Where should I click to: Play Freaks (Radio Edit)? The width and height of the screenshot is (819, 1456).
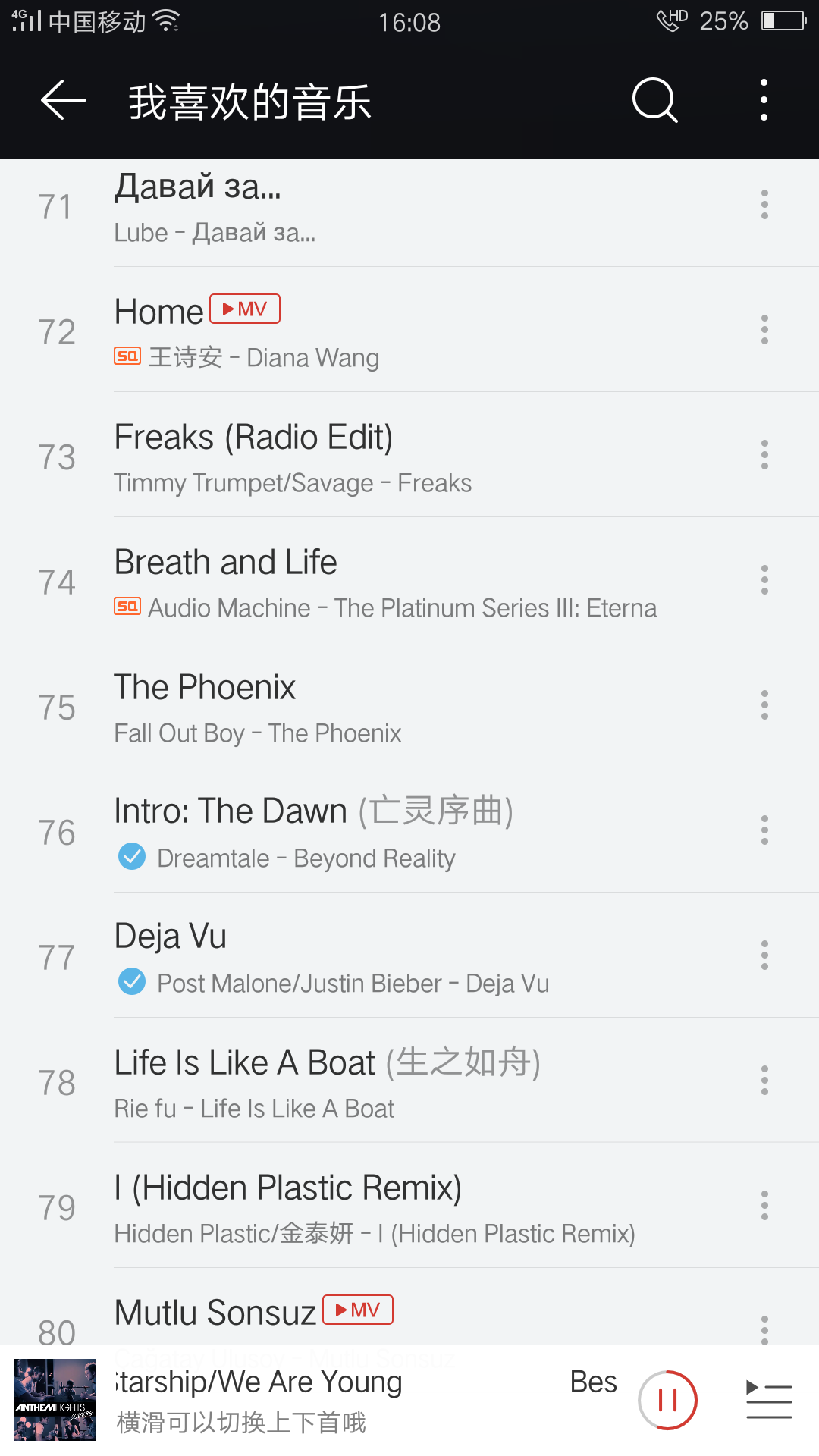379,457
